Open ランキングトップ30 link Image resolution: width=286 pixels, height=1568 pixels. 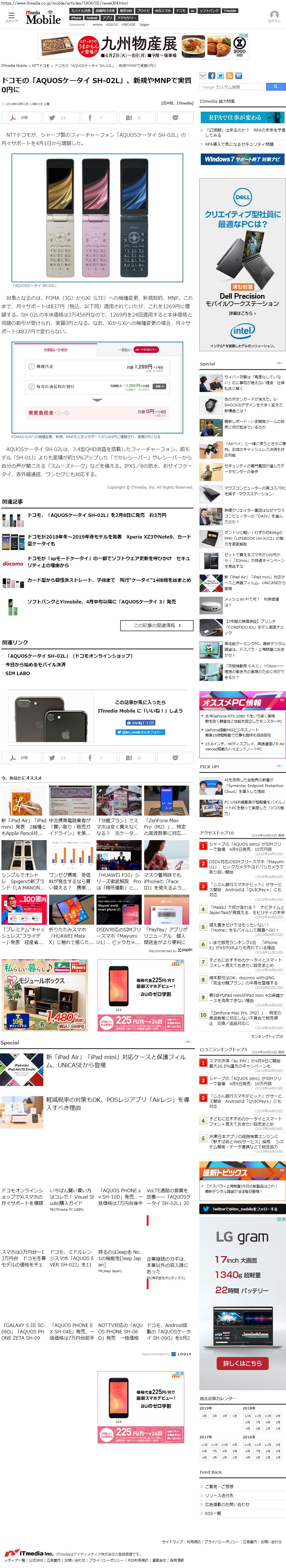[266, 1036]
